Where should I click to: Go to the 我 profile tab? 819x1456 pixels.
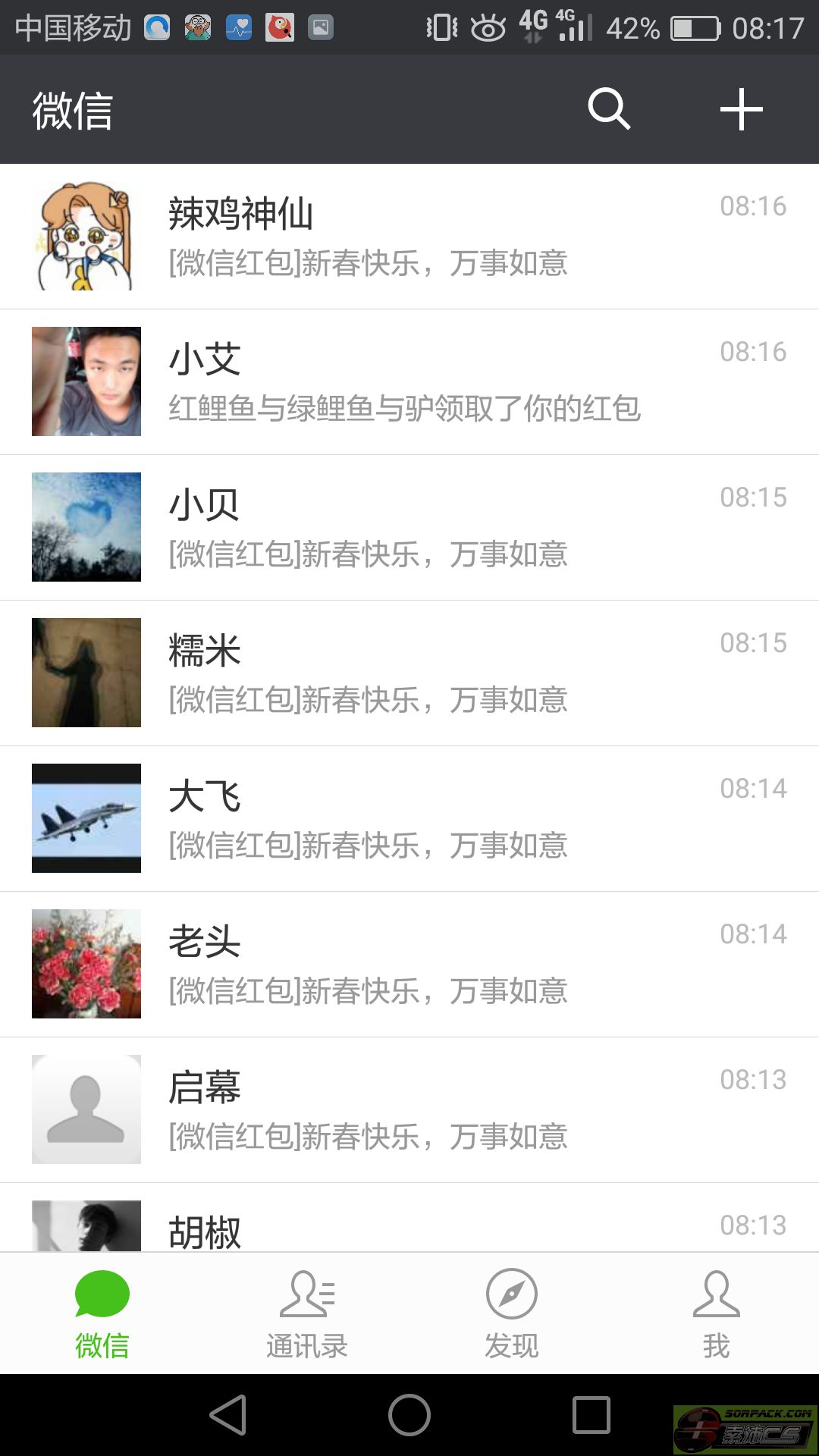[x=716, y=1313]
